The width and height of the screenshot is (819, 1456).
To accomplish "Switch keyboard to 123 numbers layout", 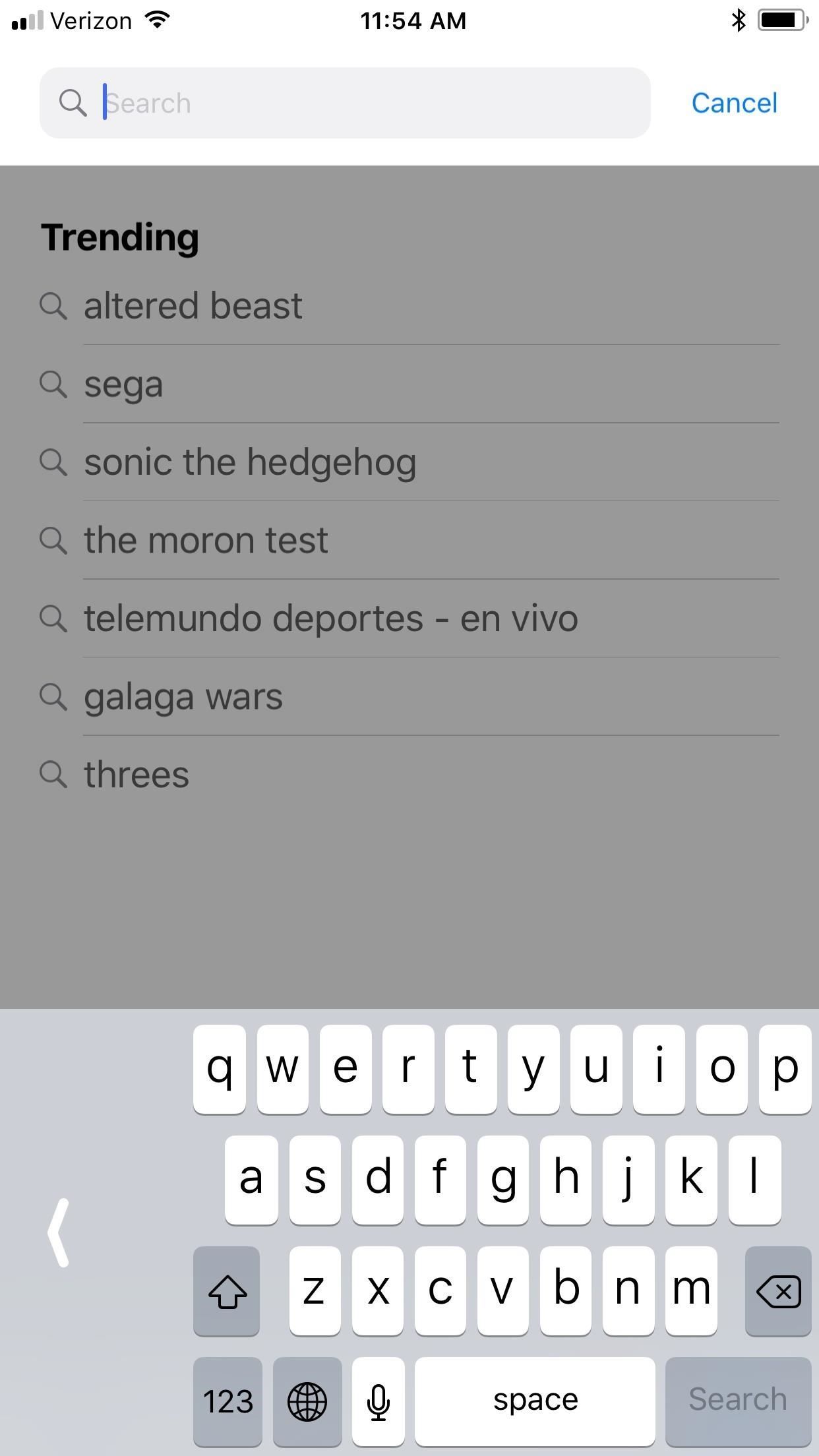I will click(x=228, y=1401).
